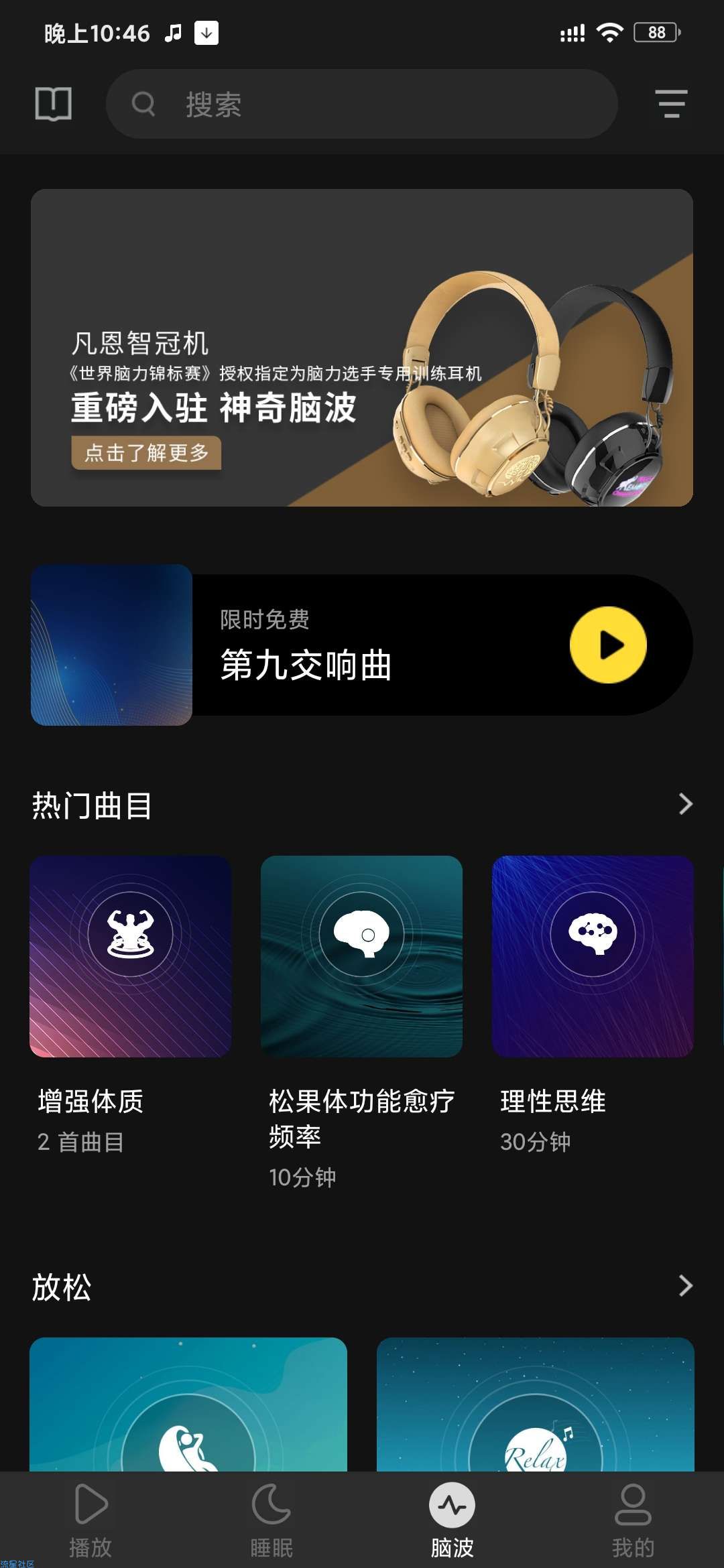
Task: Open the filter menu icon
Action: point(671,104)
